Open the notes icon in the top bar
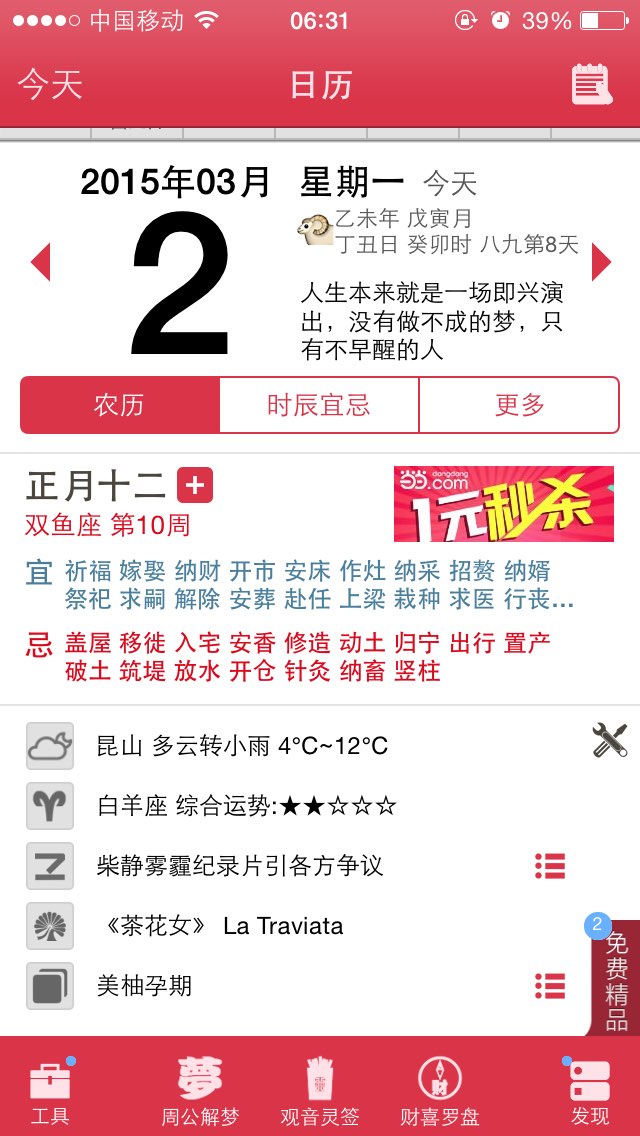 pos(591,85)
